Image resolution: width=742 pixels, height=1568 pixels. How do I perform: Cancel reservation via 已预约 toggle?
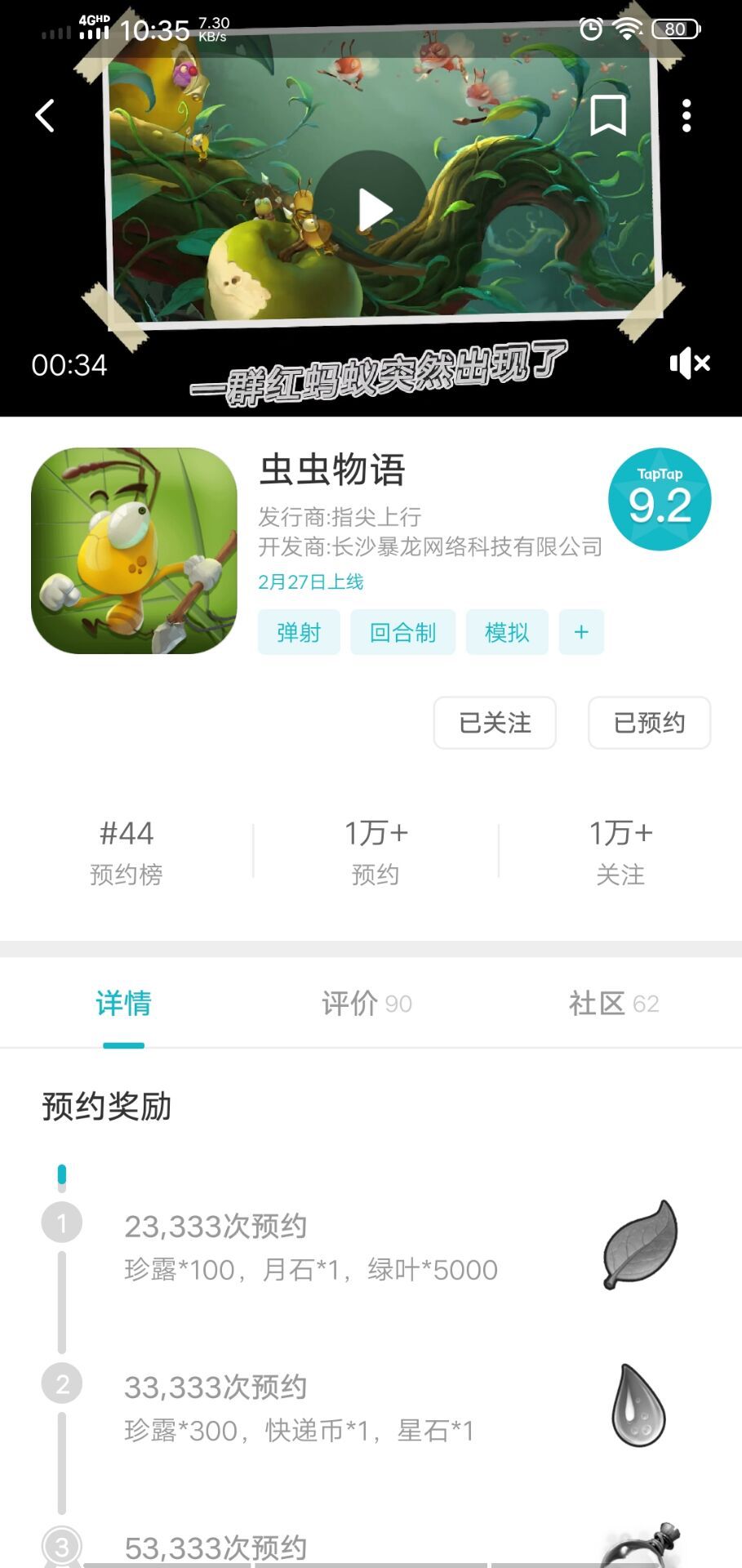click(x=649, y=722)
